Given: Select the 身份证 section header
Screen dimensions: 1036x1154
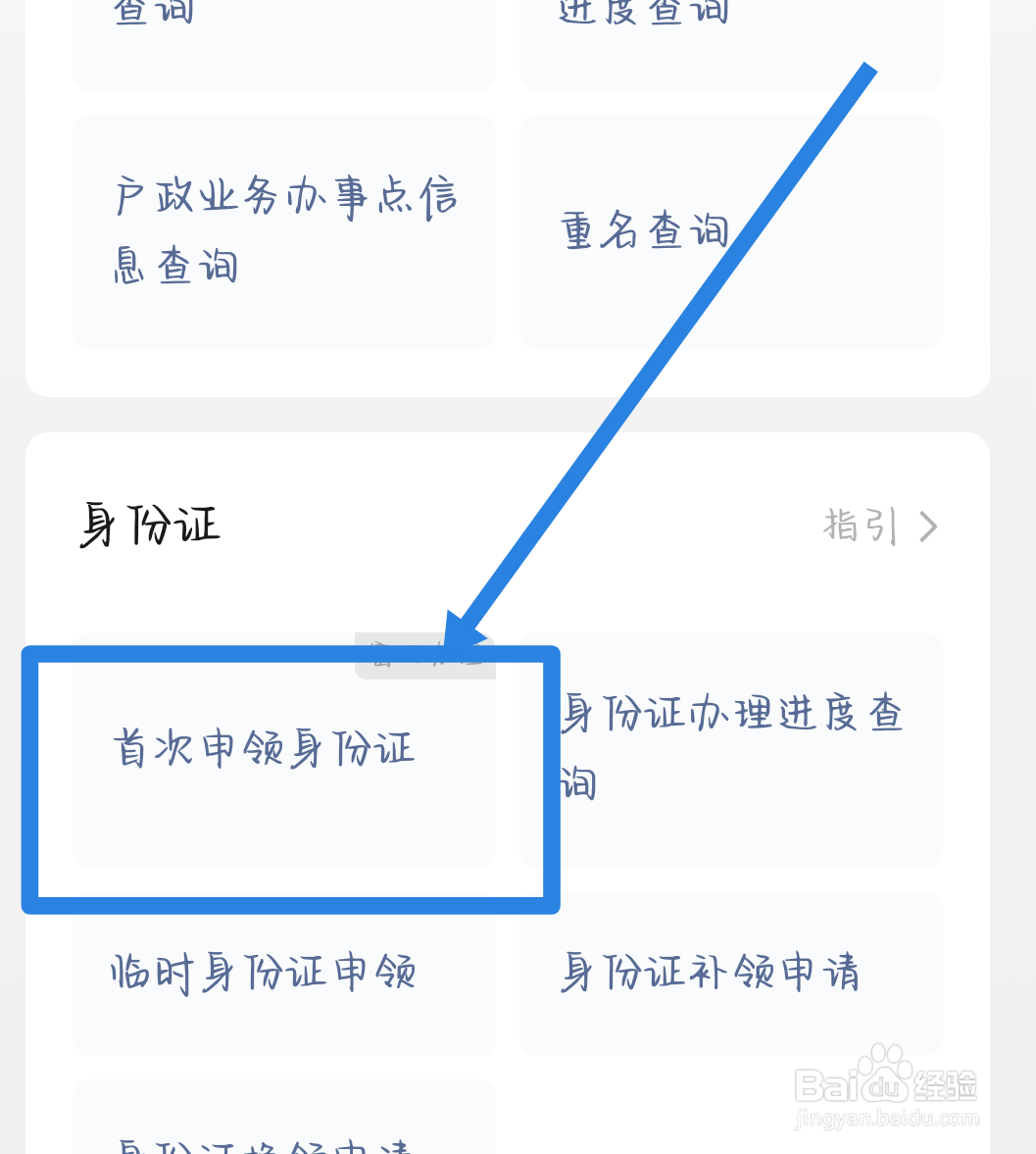Looking at the screenshot, I should click(x=149, y=527).
